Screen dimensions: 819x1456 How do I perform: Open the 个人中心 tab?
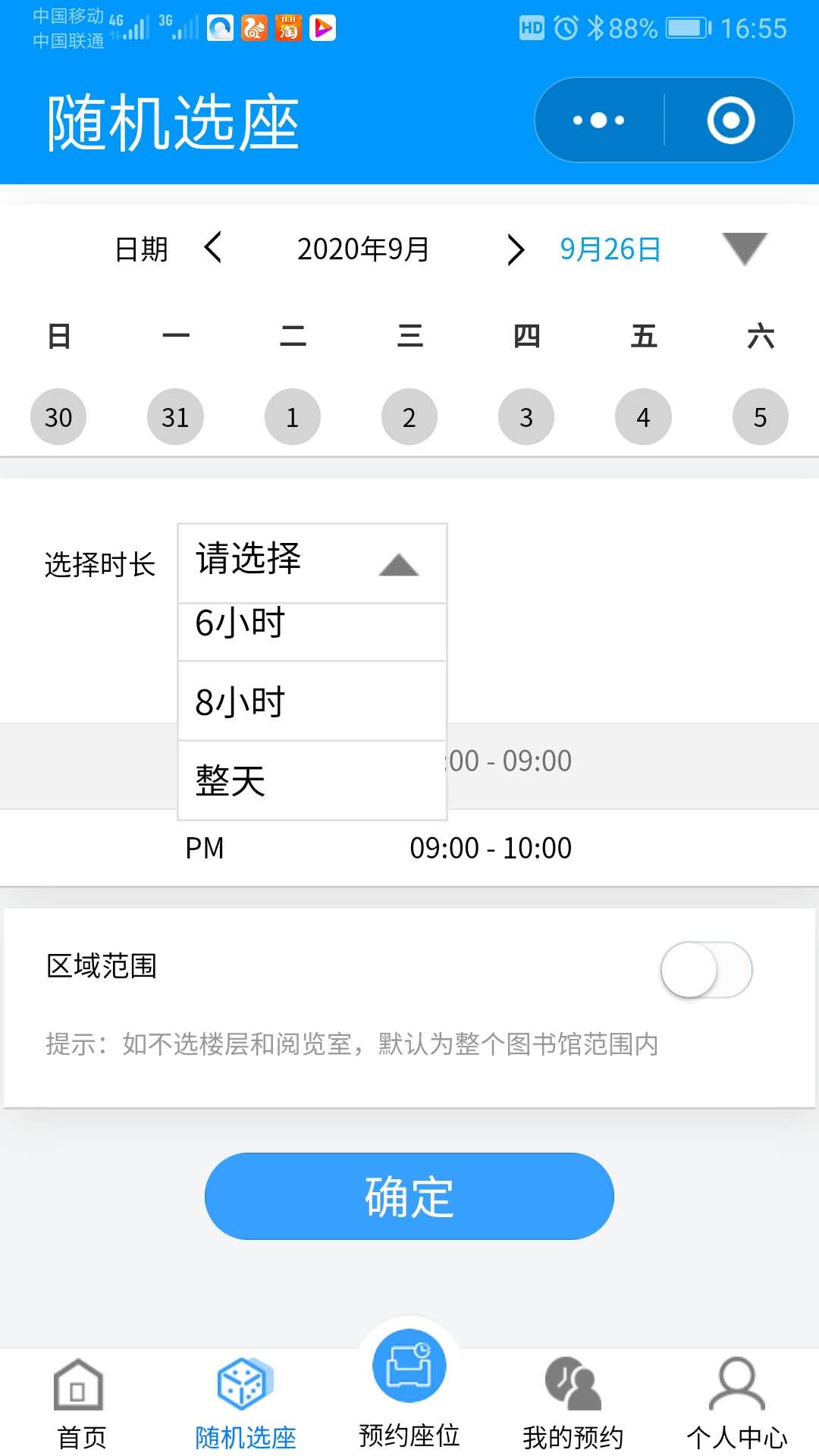click(736, 1403)
